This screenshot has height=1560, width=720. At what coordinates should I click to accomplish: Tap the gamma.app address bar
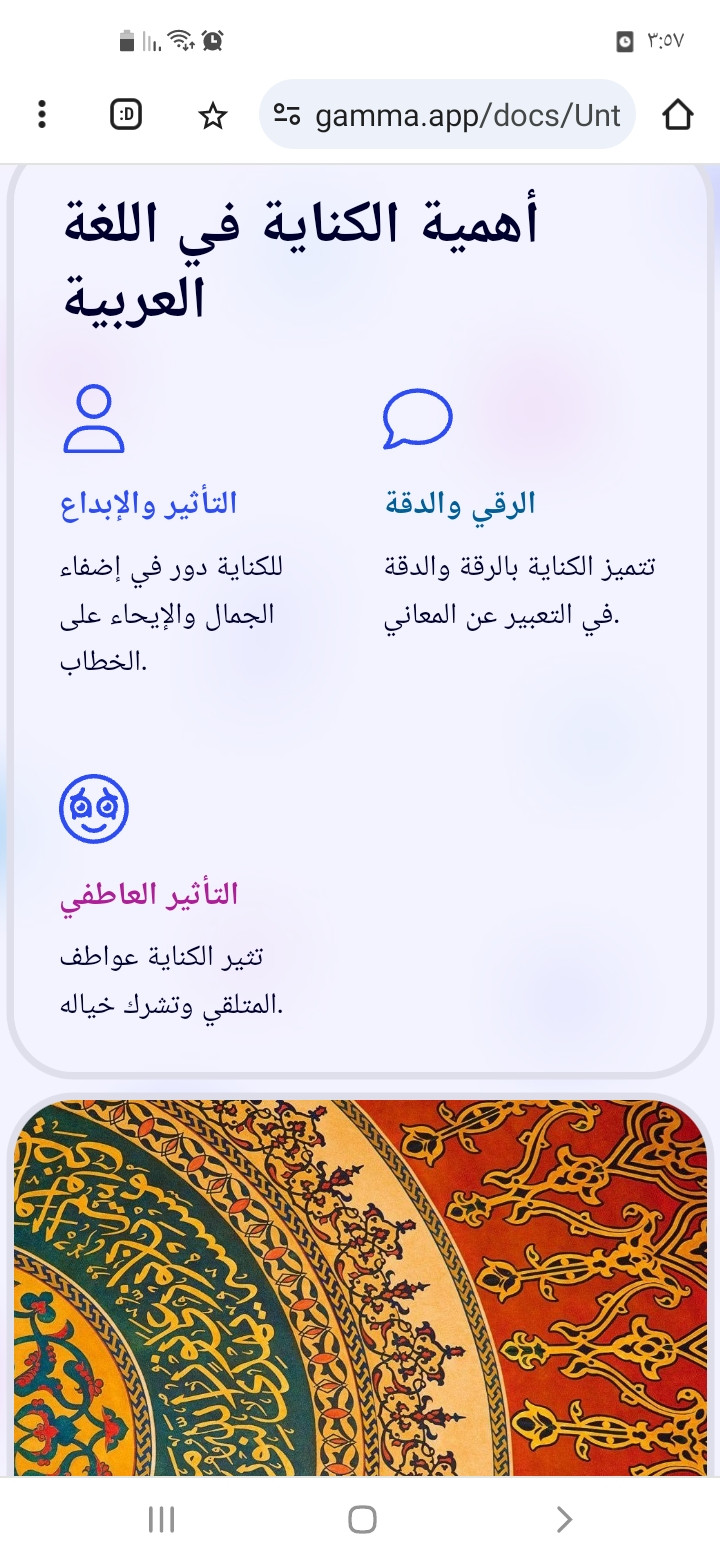(467, 116)
